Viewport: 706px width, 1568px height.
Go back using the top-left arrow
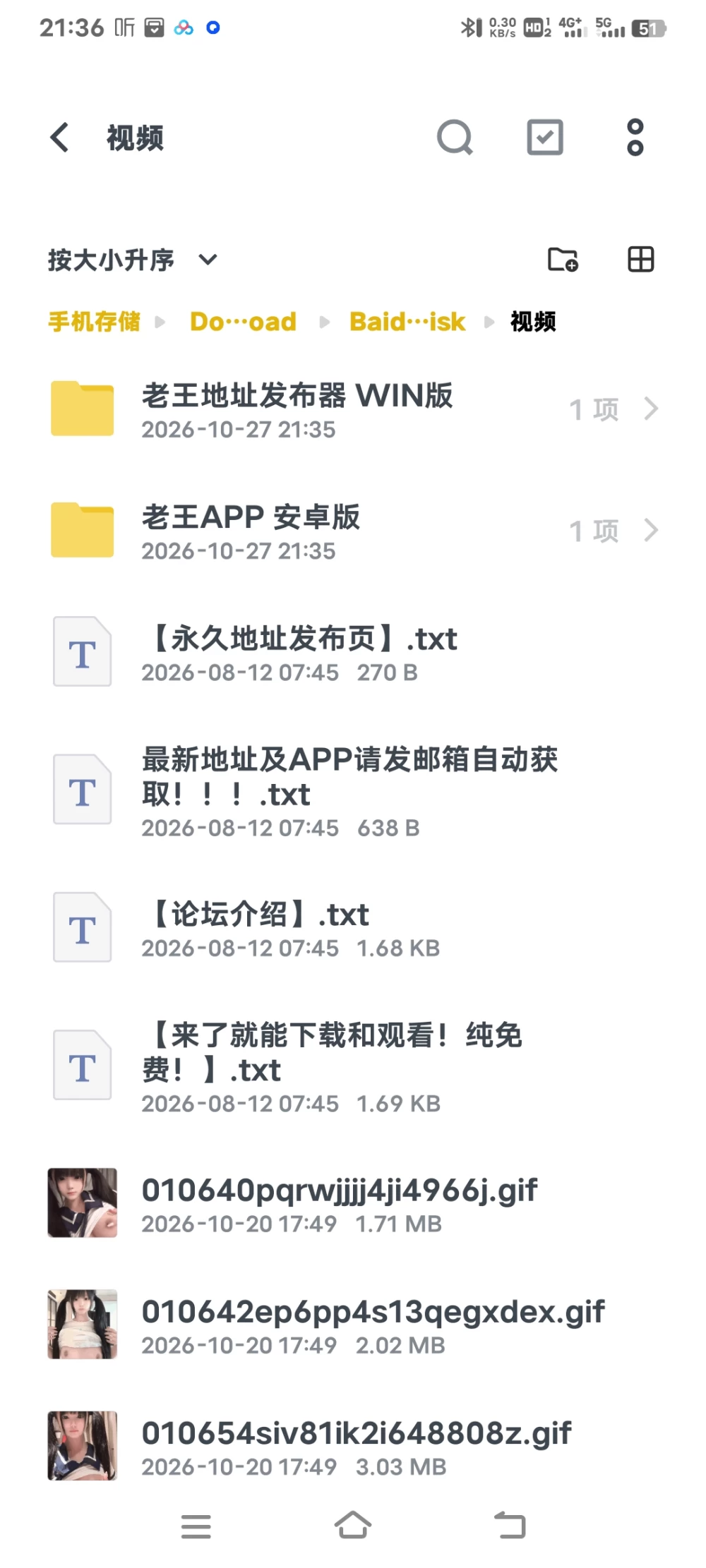point(60,137)
